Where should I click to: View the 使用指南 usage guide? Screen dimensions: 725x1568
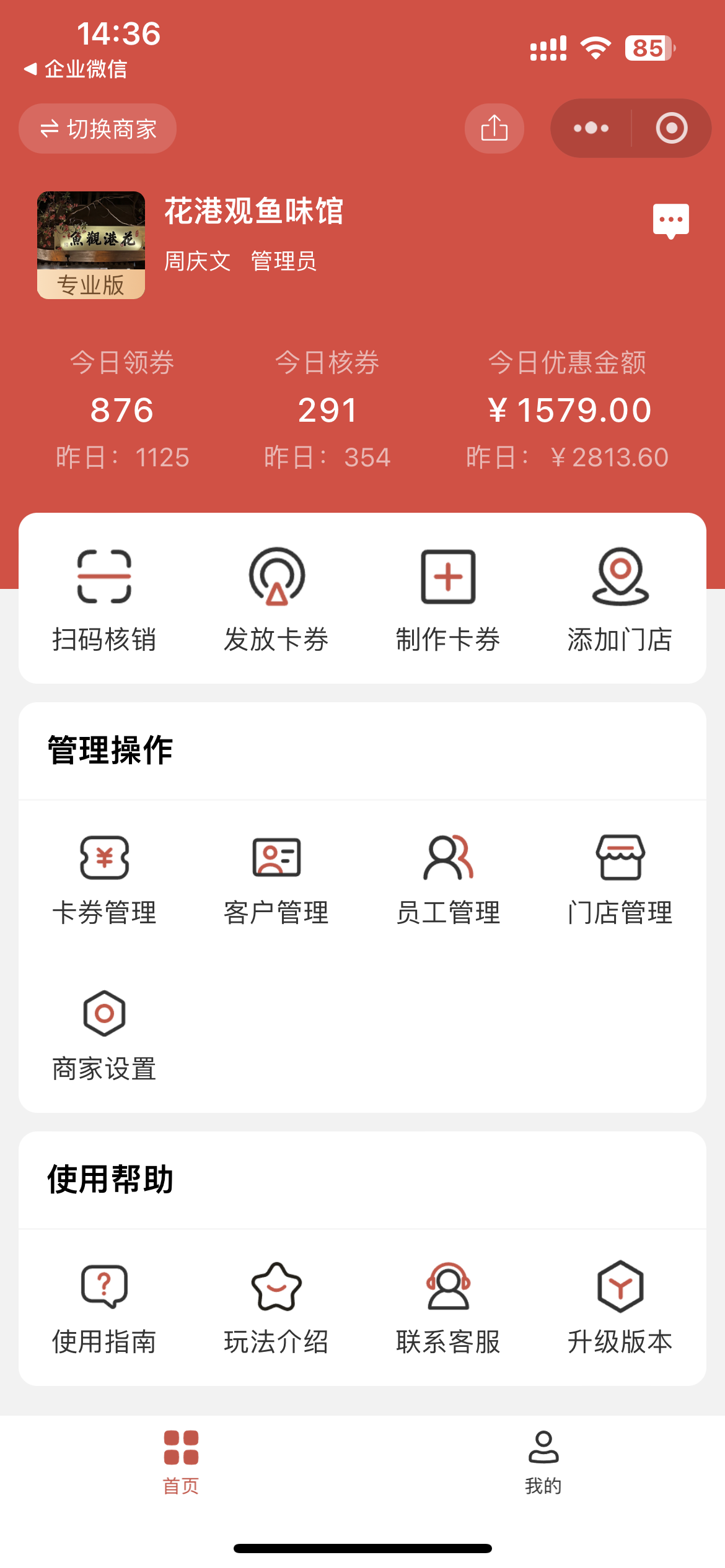(104, 1308)
